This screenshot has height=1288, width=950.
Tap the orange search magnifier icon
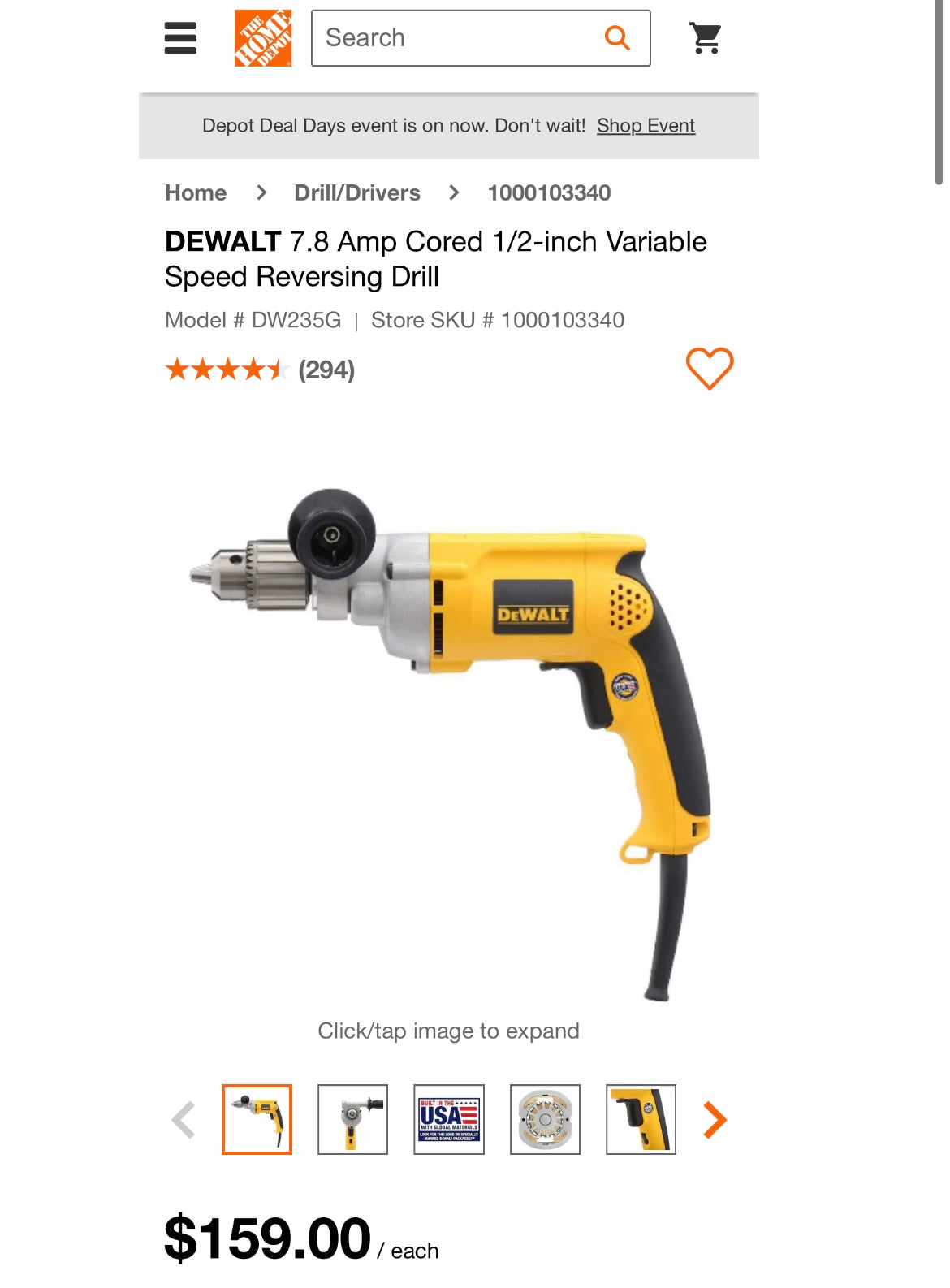click(x=617, y=37)
